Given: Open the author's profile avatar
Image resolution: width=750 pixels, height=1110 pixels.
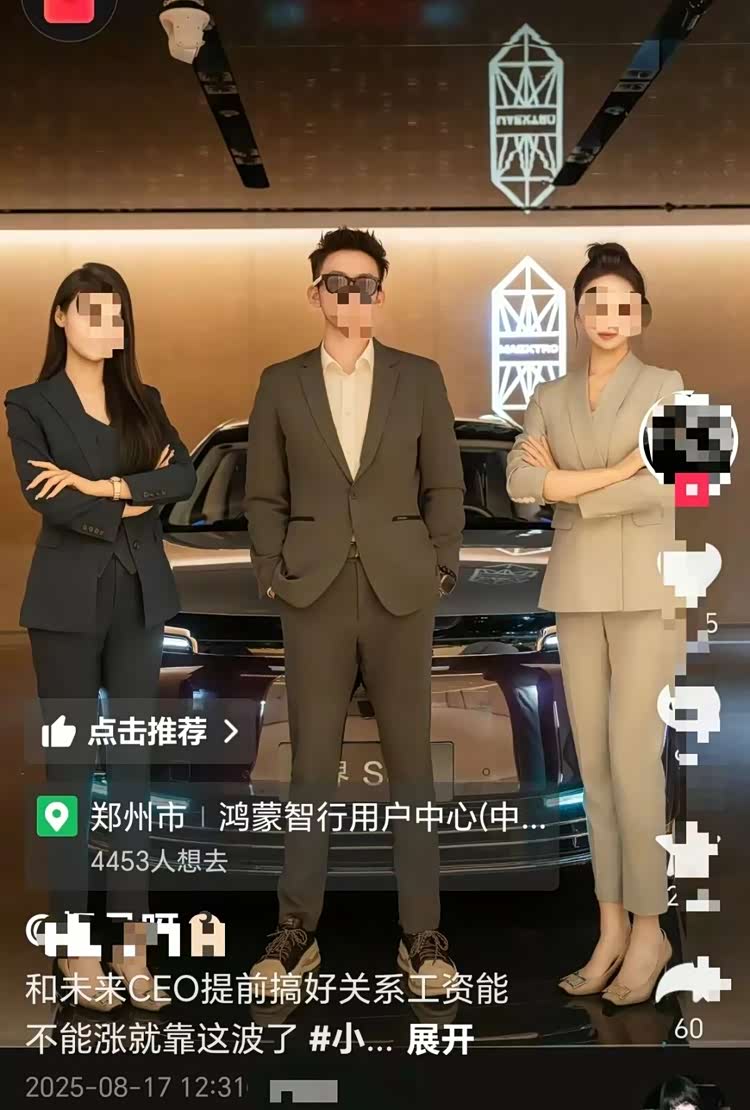Looking at the screenshot, I should (689, 438).
